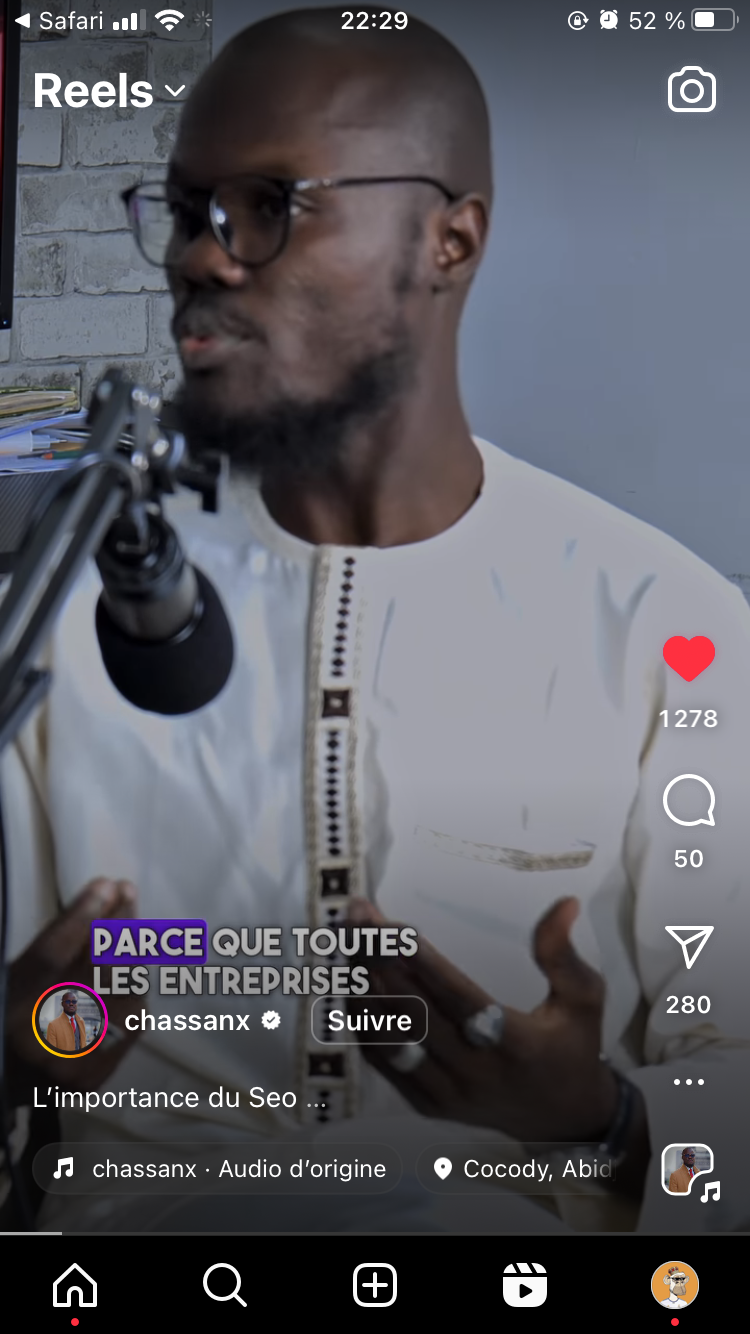Open the chassanx Audio d'origine chip
750x1334 pixels.
pyautogui.click(x=217, y=1168)
